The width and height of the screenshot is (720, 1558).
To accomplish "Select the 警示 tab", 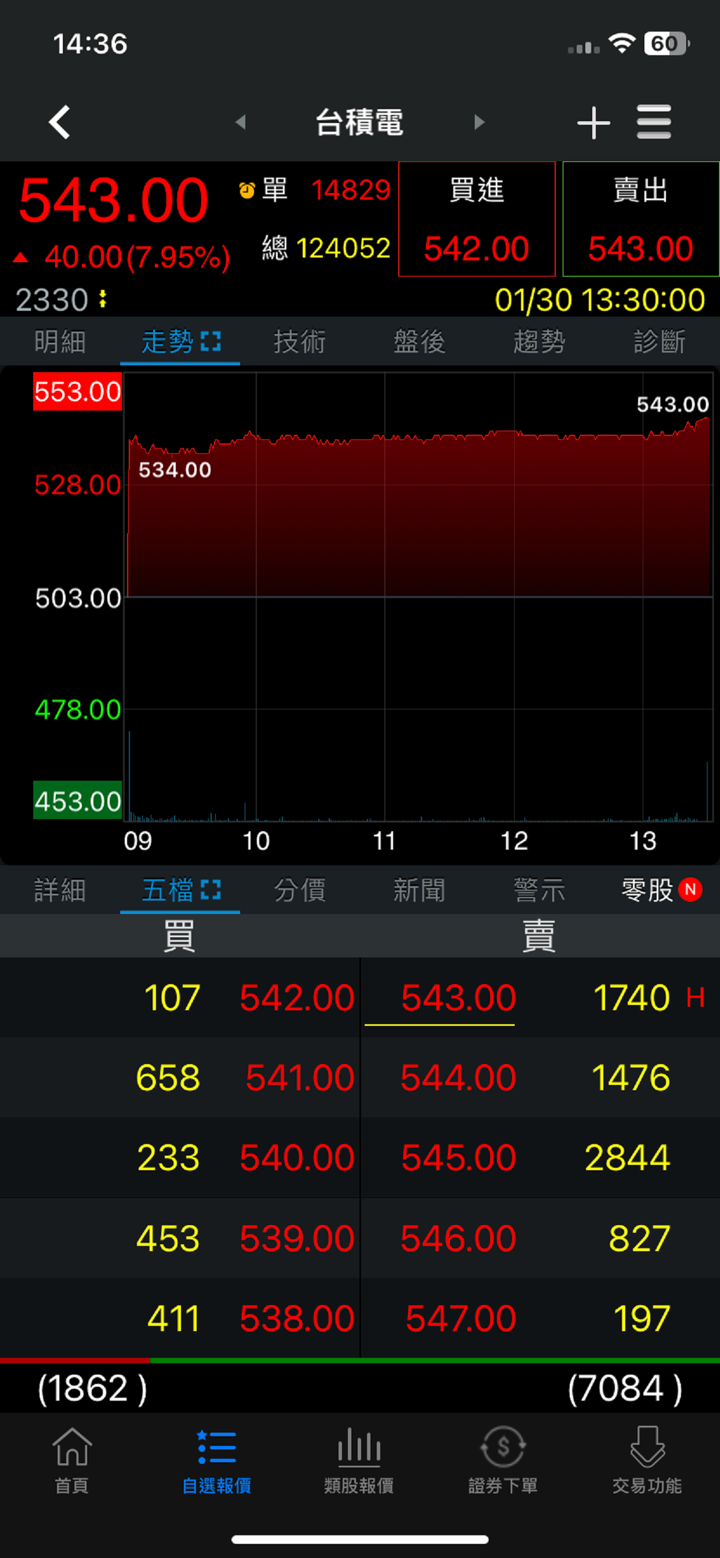I will 539,890.
